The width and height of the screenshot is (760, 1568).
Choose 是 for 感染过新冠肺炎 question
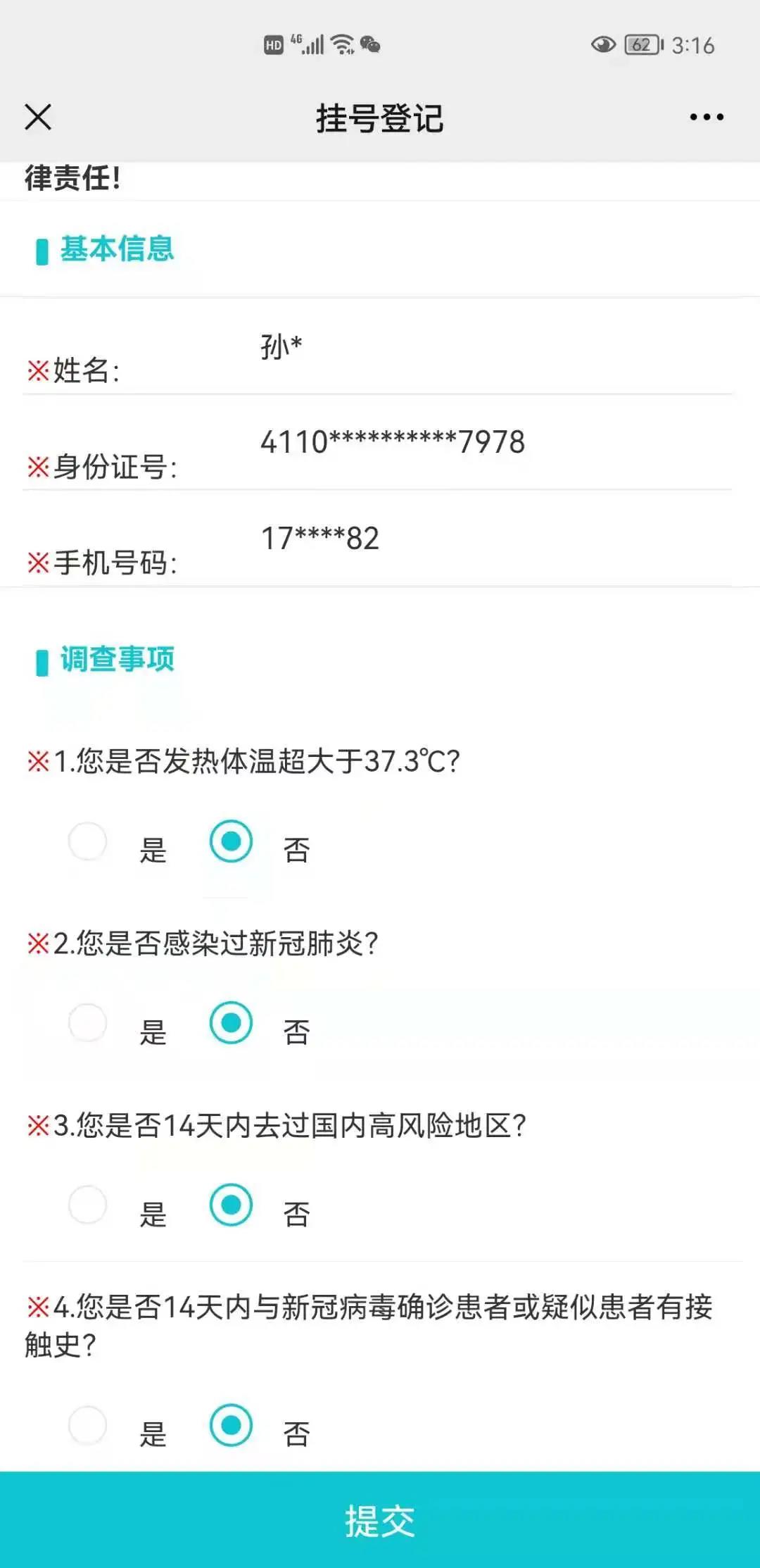(x=88, y=1023)
